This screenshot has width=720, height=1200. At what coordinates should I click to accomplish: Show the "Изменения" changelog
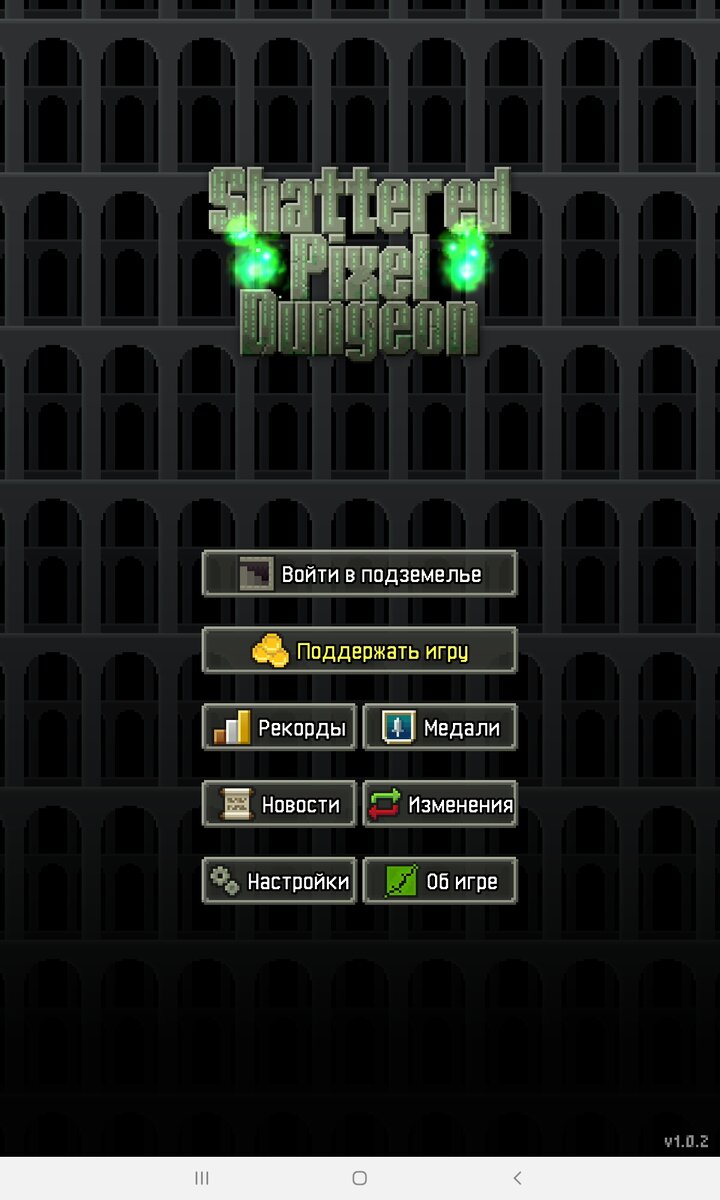(440, 804)
